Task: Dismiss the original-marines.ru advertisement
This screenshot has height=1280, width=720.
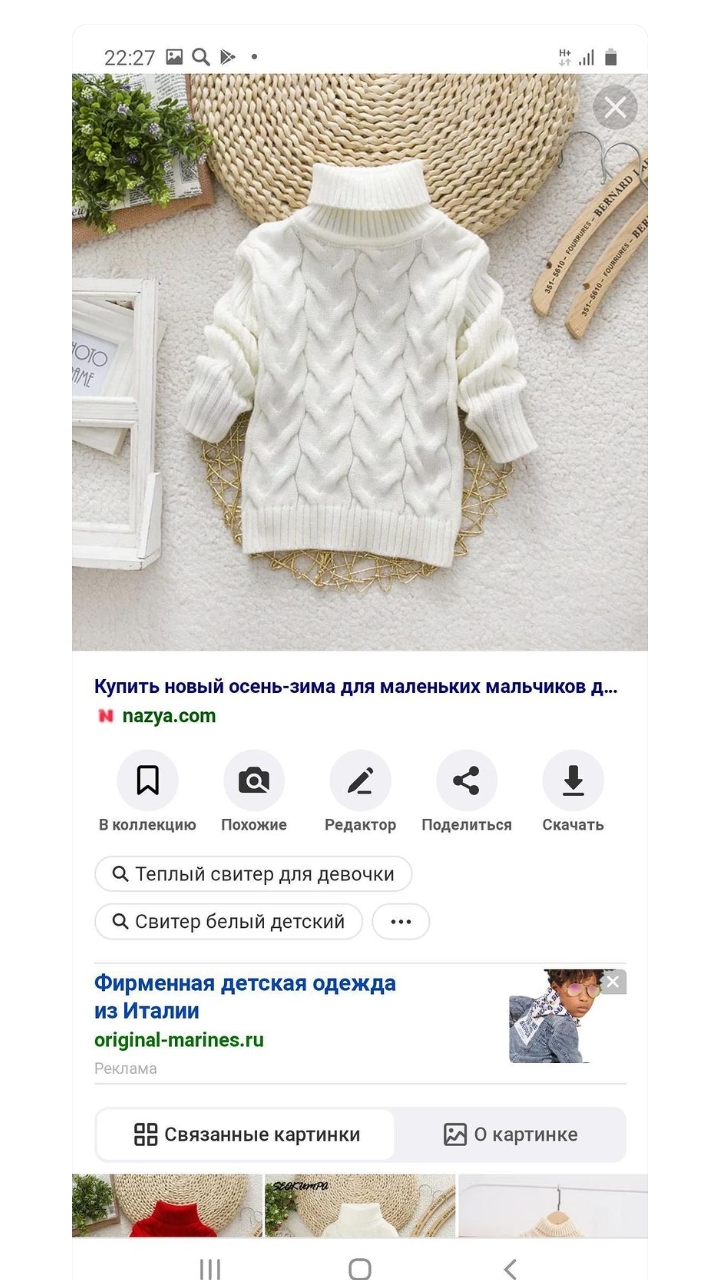Action: [613, 982]
